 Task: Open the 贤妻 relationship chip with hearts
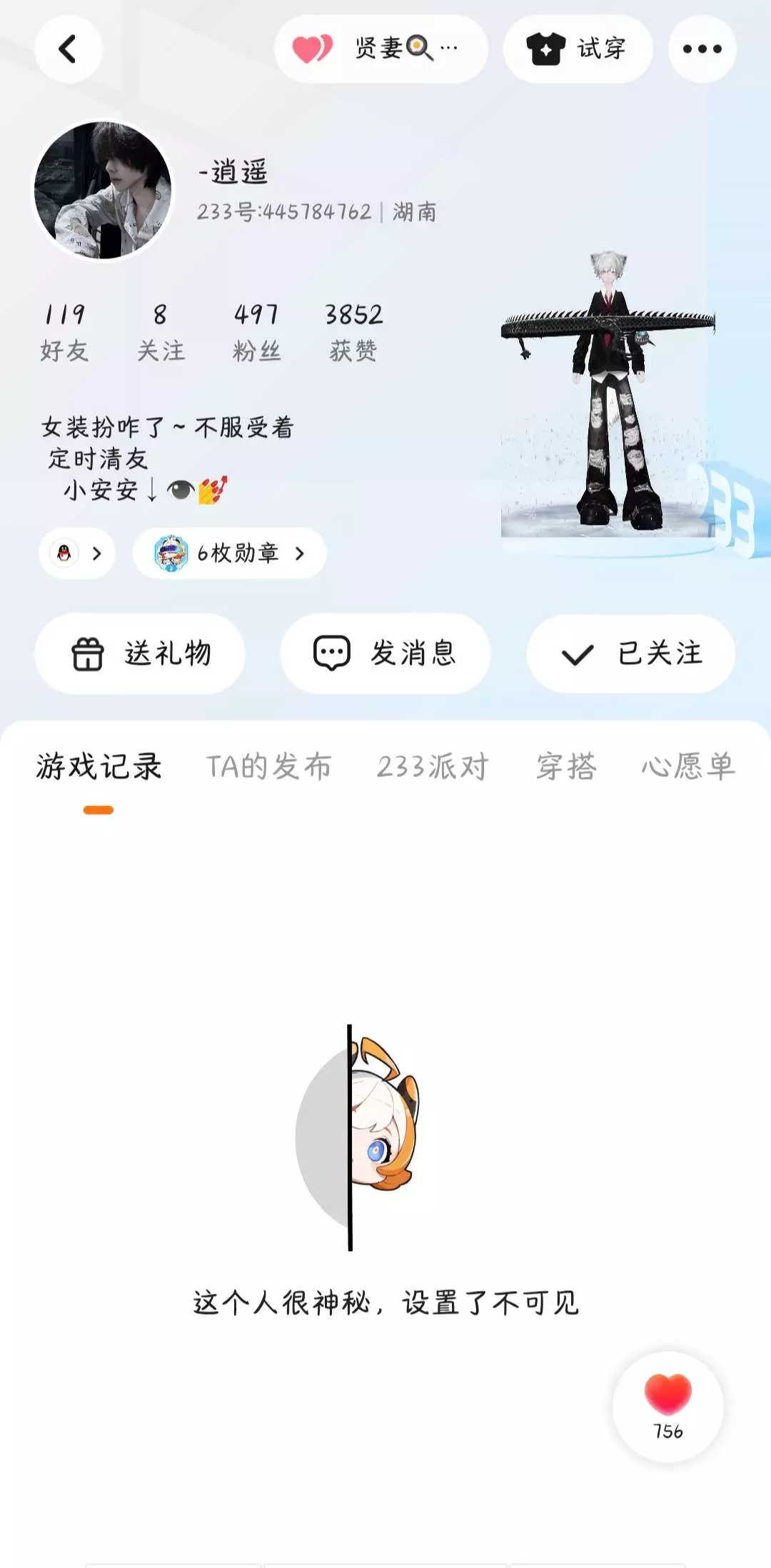pos(381,49)
